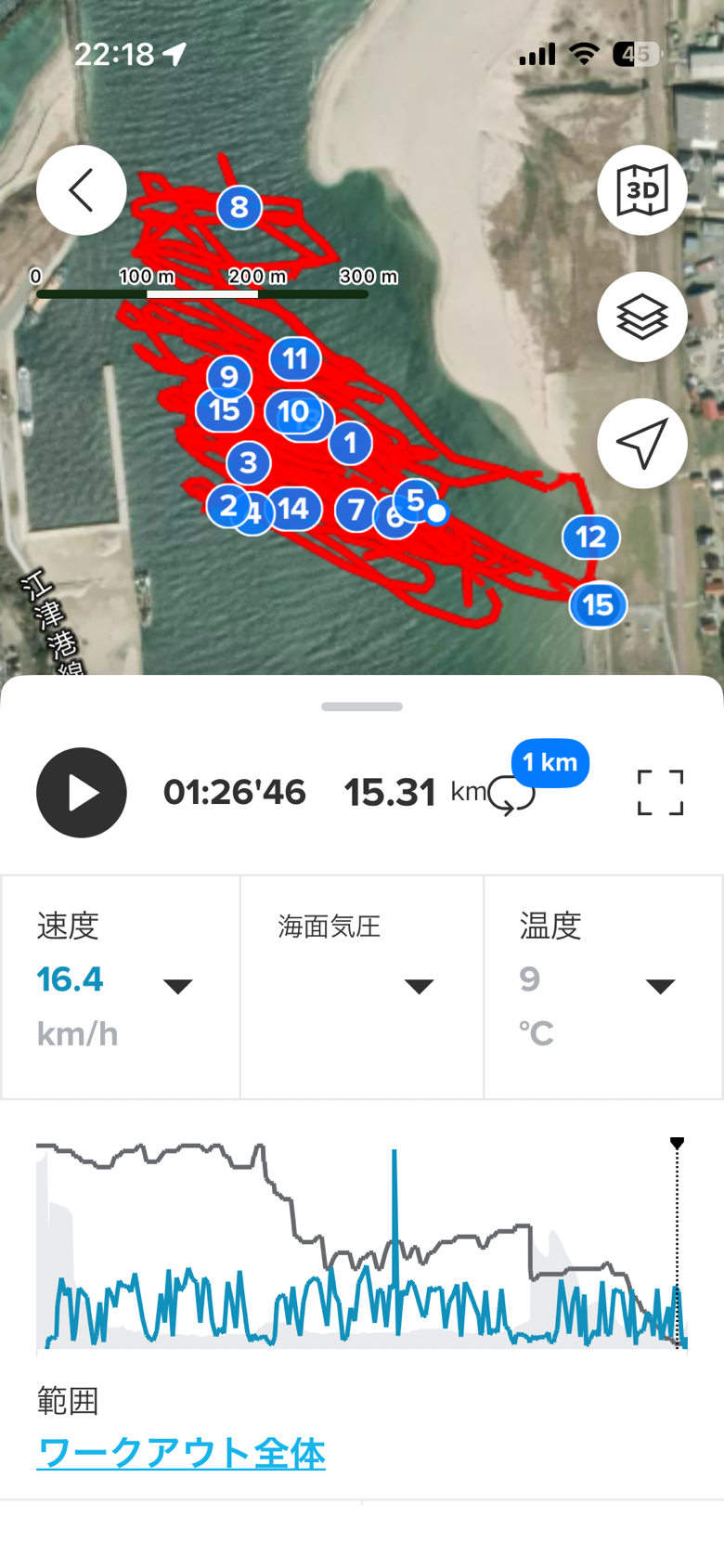Screen dimensions: 724x1568
Task: Expand the map to fullscreen
Action: point(660,793)
